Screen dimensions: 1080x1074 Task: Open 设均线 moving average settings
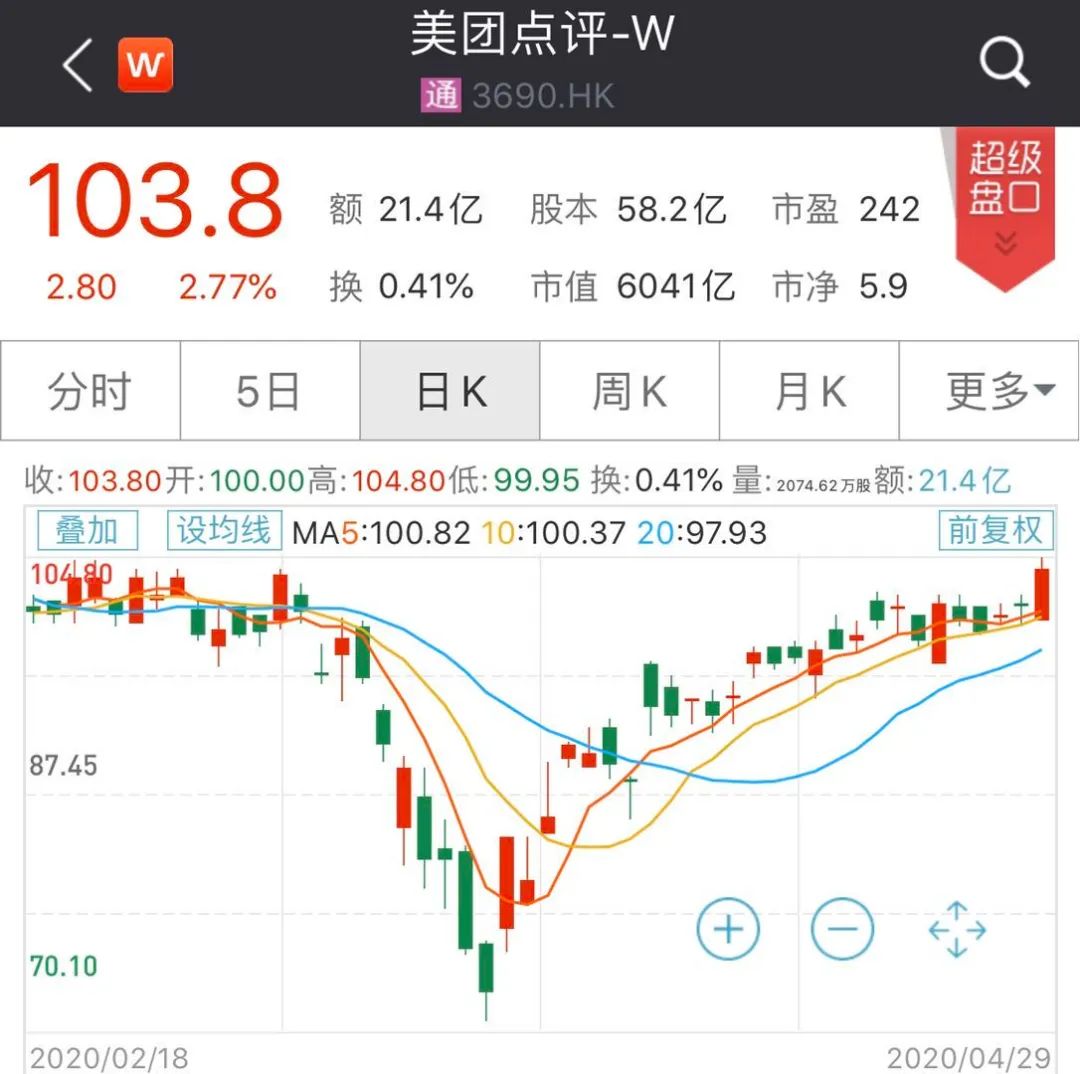coord(224,530)
